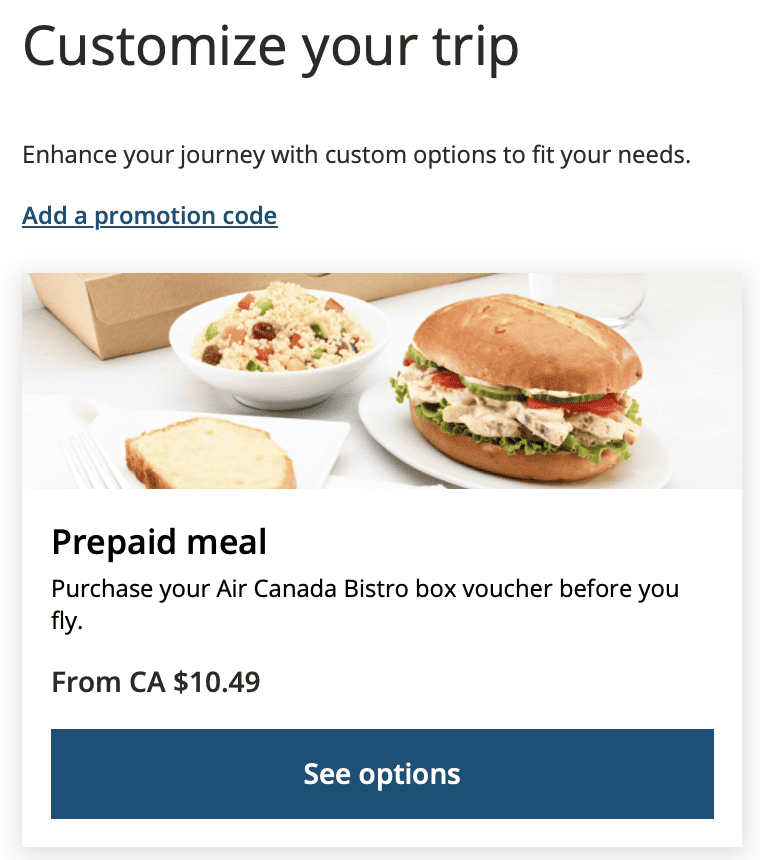Click the Bistro box meal photo
Screen dimensions: 760x860
380,380
